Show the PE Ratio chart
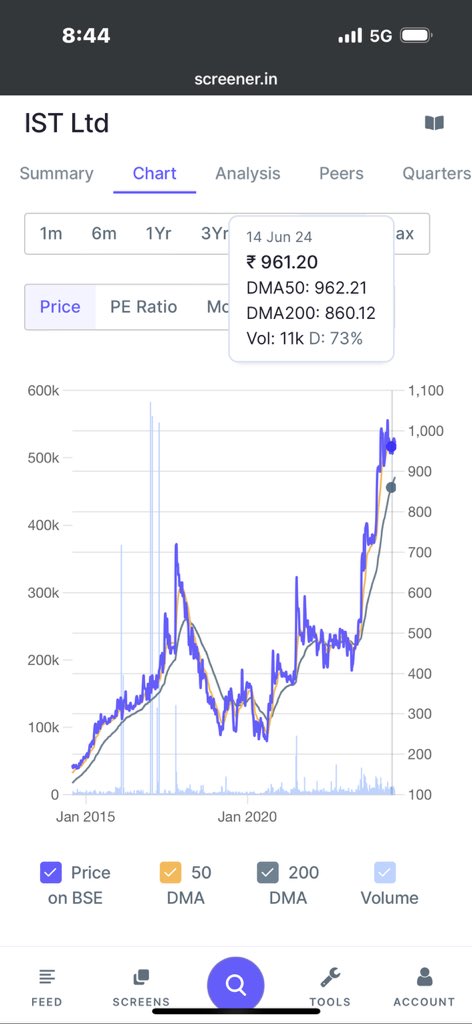Image resolution: width=472 pixels, height=1024 pixels. [144, 307]
